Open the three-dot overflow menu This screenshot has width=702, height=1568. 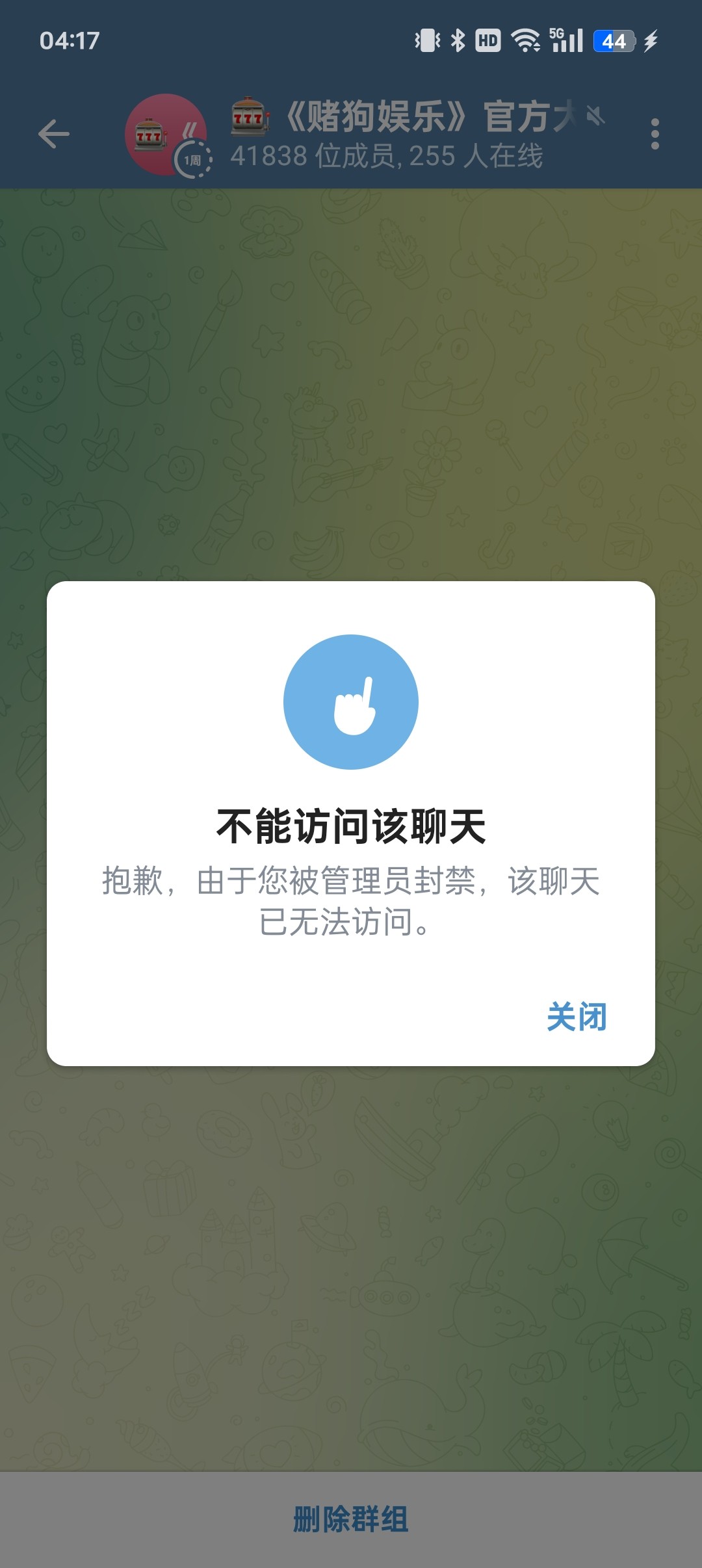[655, 135]
